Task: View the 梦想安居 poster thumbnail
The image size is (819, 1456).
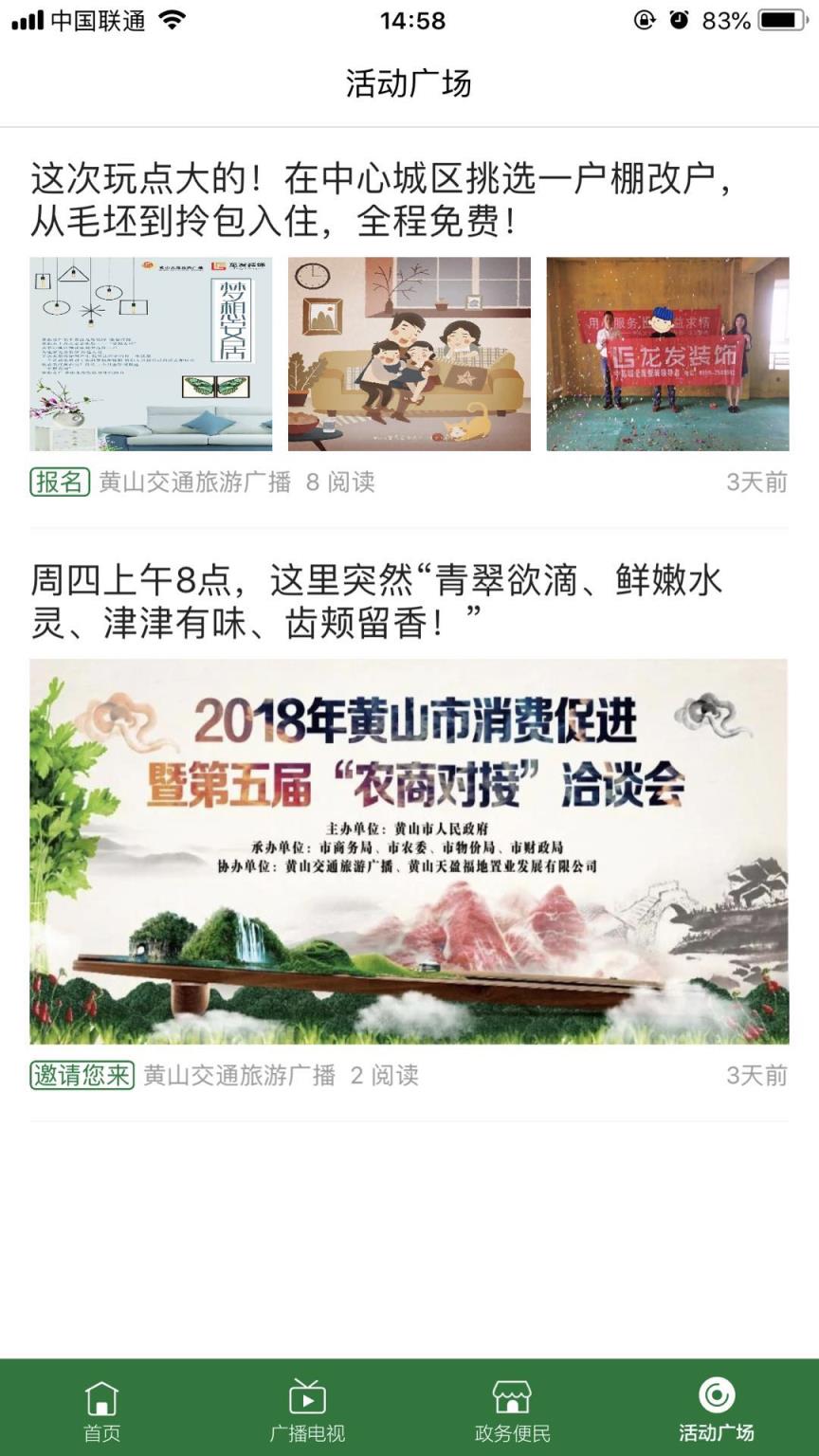Action: 151,354
